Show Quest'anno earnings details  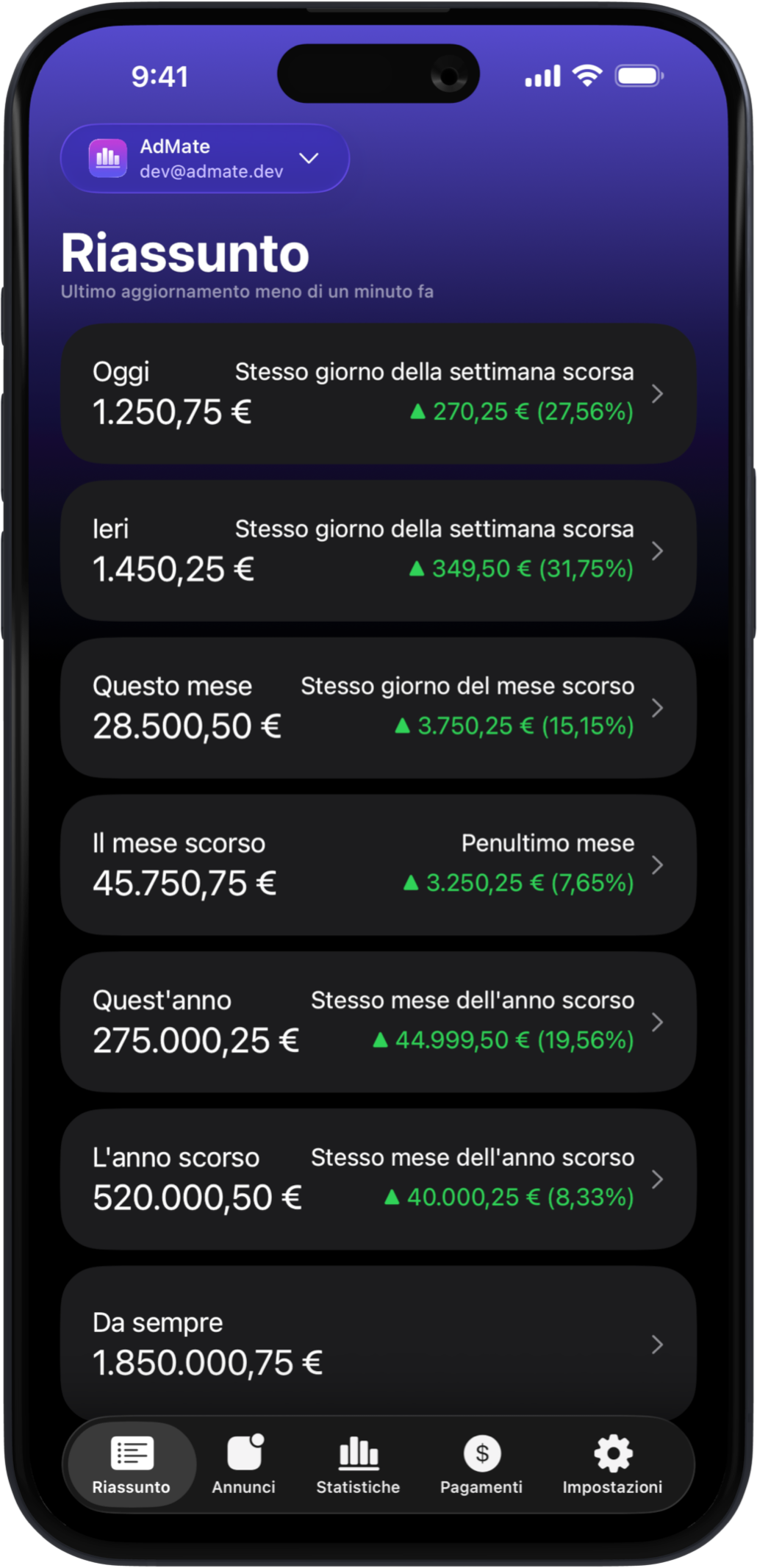(x=378, y=1022)
